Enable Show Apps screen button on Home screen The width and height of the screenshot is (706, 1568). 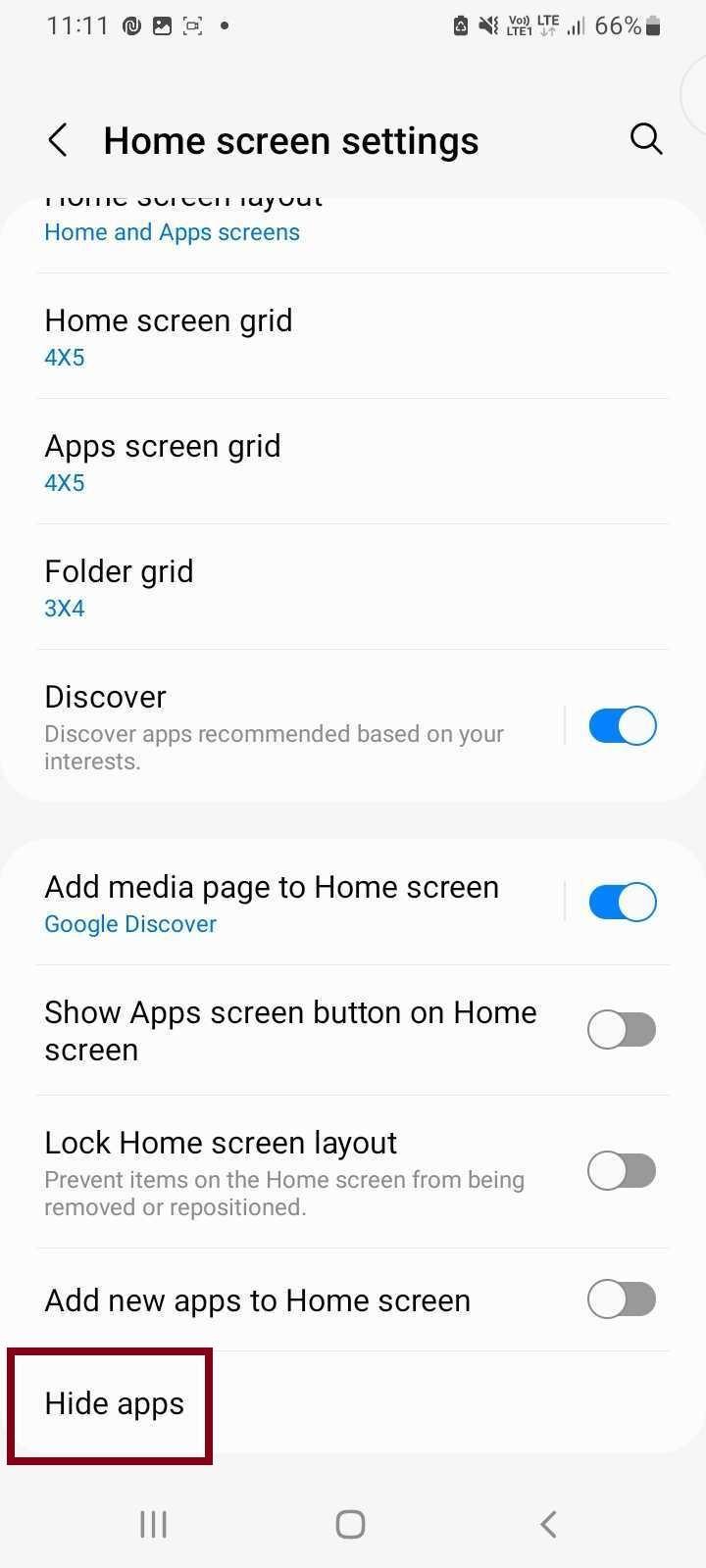pos(621,1030)
